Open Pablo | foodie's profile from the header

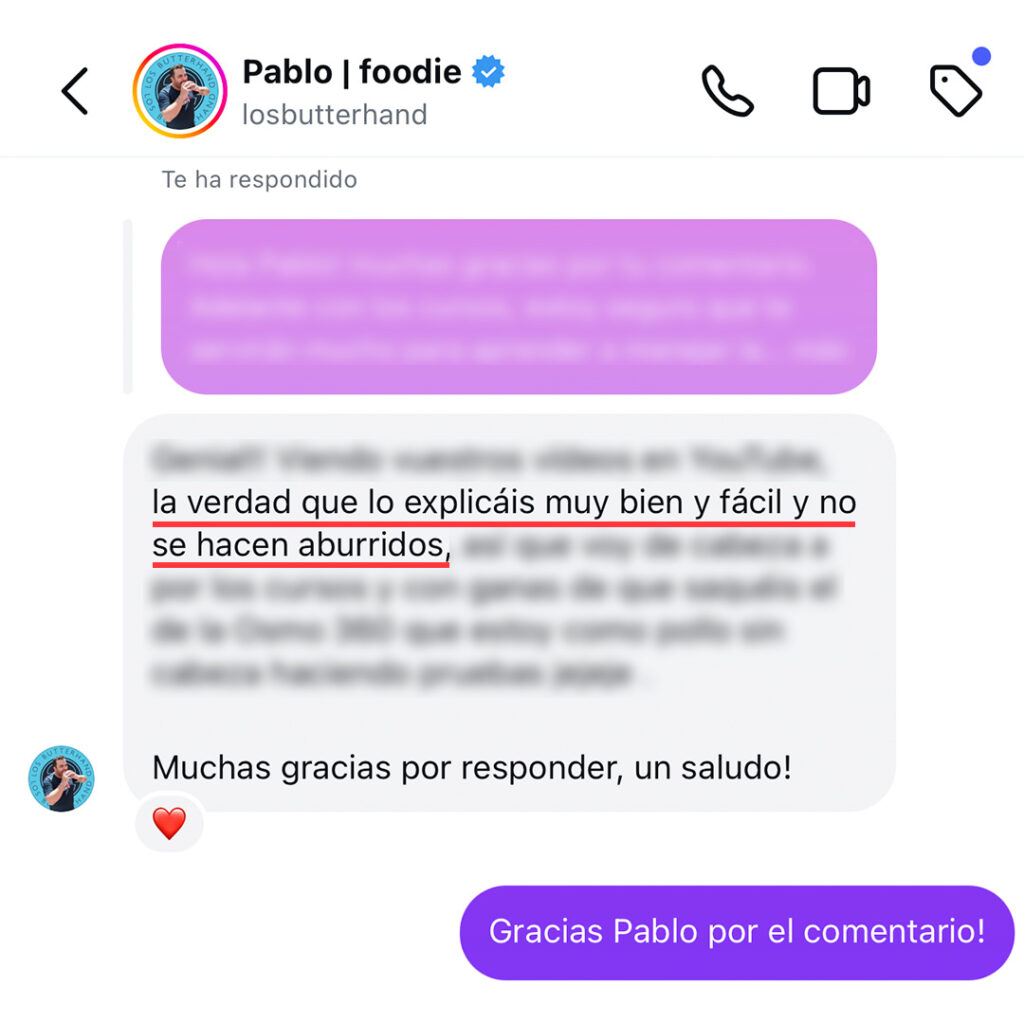click(352, 73)
